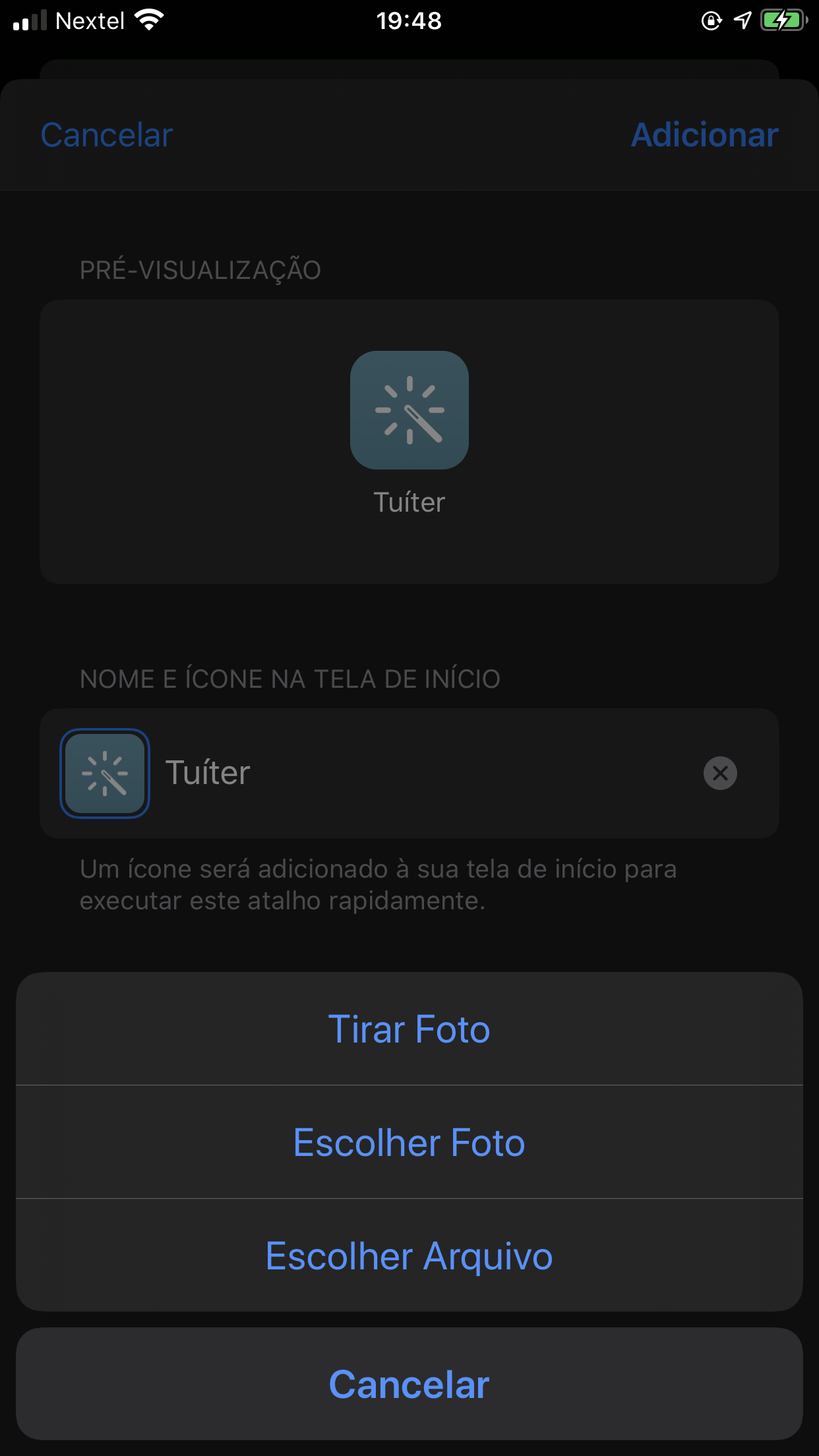819x1456 pixels.
Task: Select Tirar Foto option
Action: pyautogui.click(x=409, y=1029)
